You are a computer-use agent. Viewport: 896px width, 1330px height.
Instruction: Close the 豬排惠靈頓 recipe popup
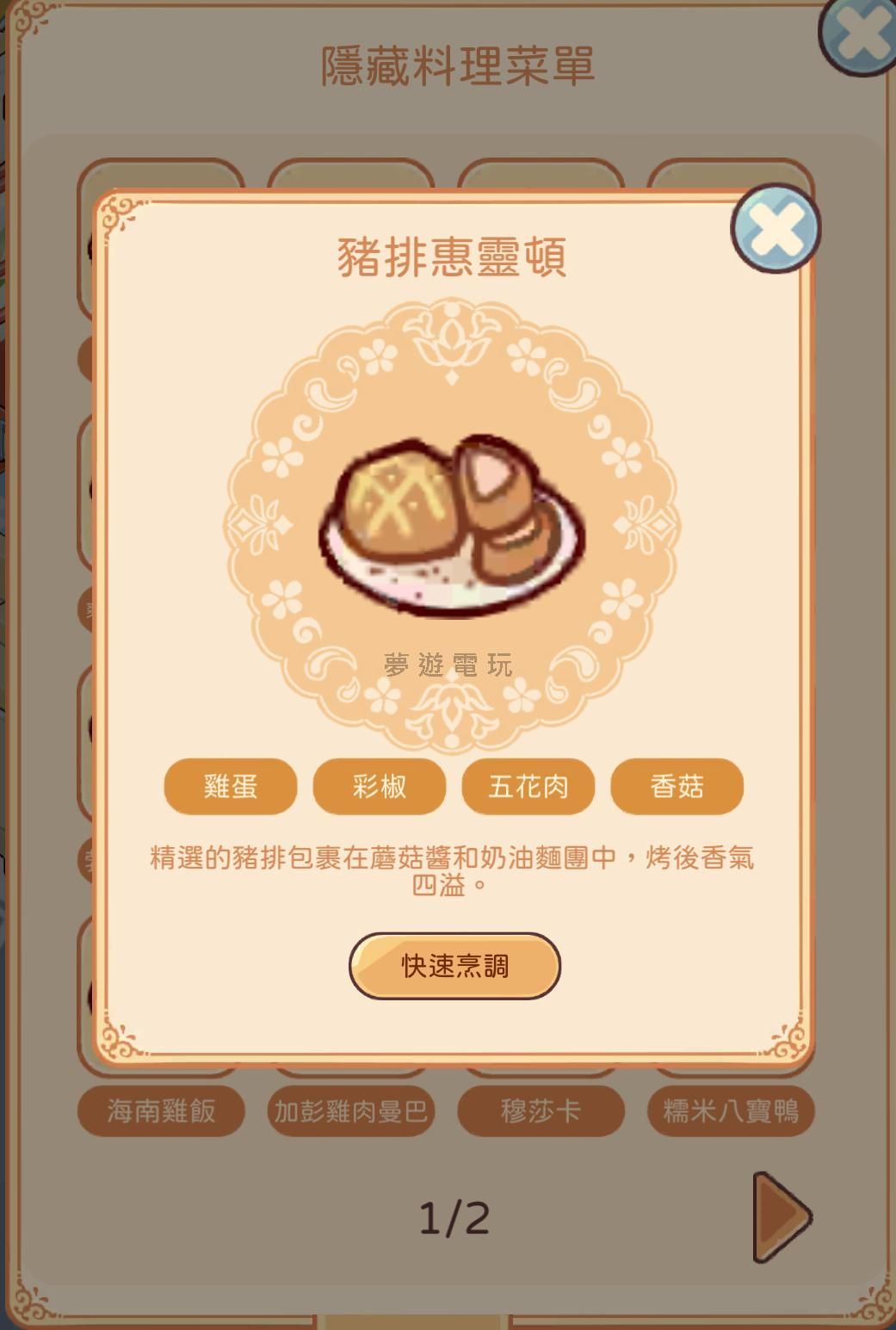[775, 229]
